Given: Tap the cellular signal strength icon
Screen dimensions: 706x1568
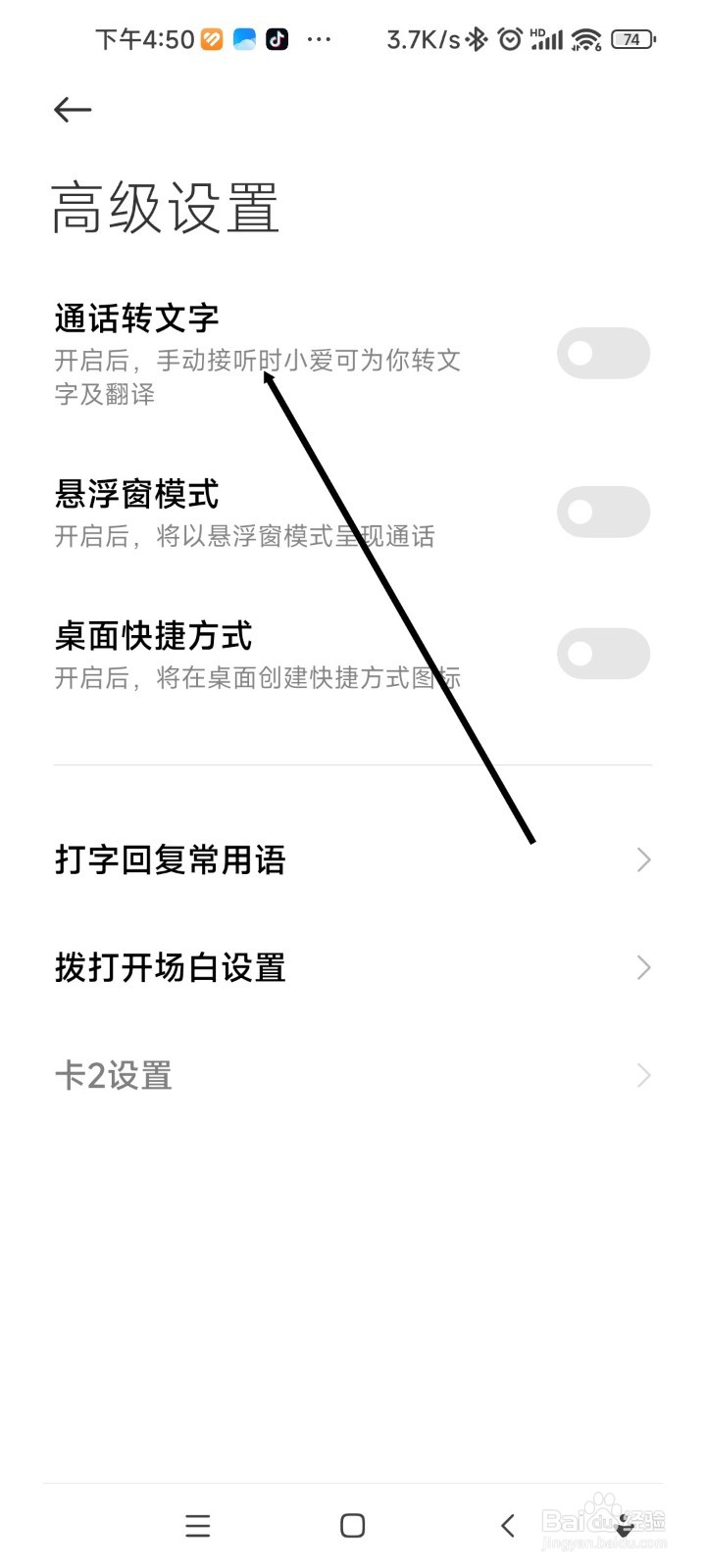Looking at the screenshot, I should (x=547, y=38).
